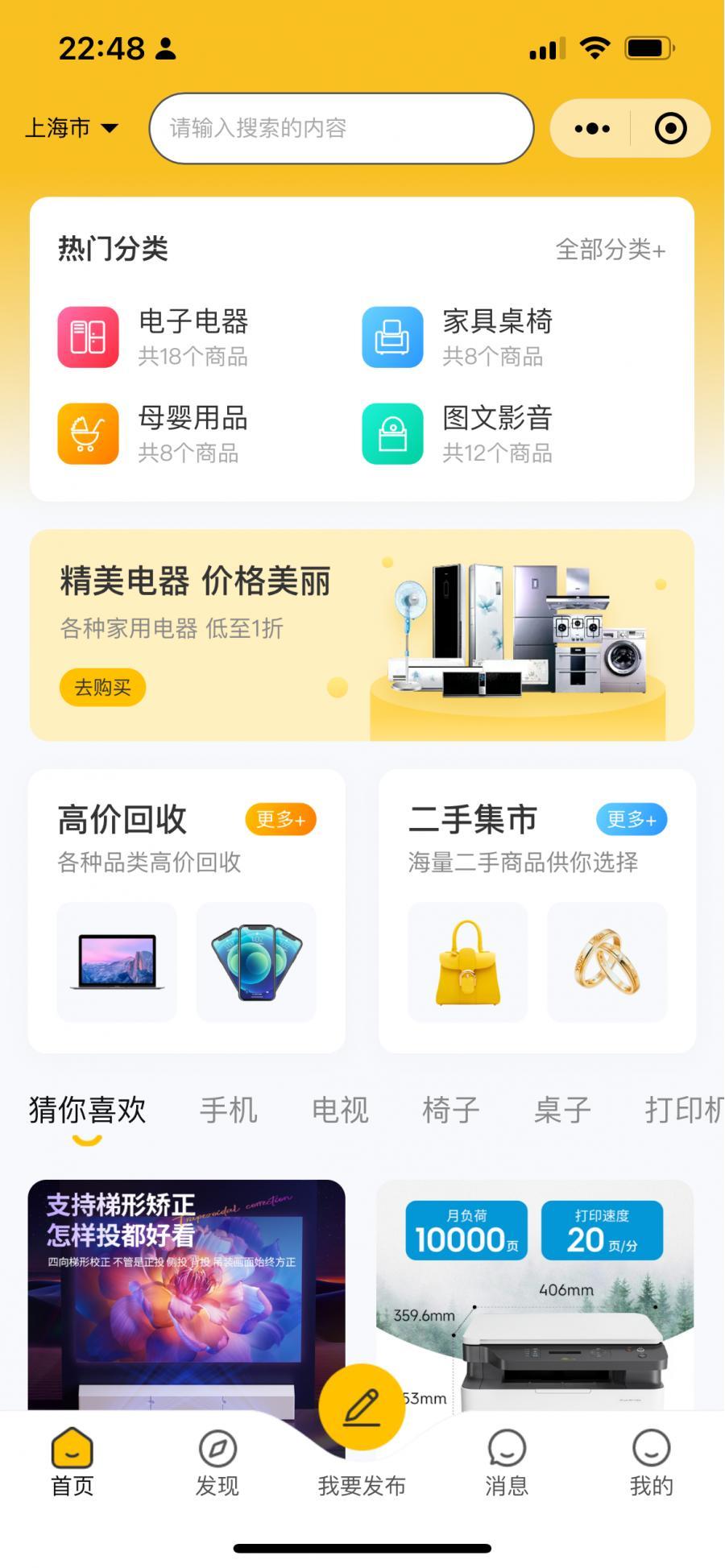
Task: Select the 桌子 tab
Action: tap(562, 1110)
